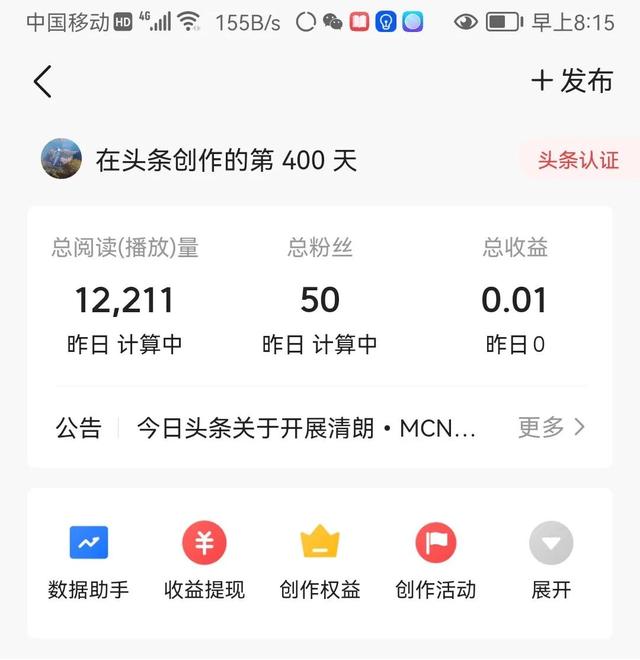Open 创作活动

coord(435,562)
